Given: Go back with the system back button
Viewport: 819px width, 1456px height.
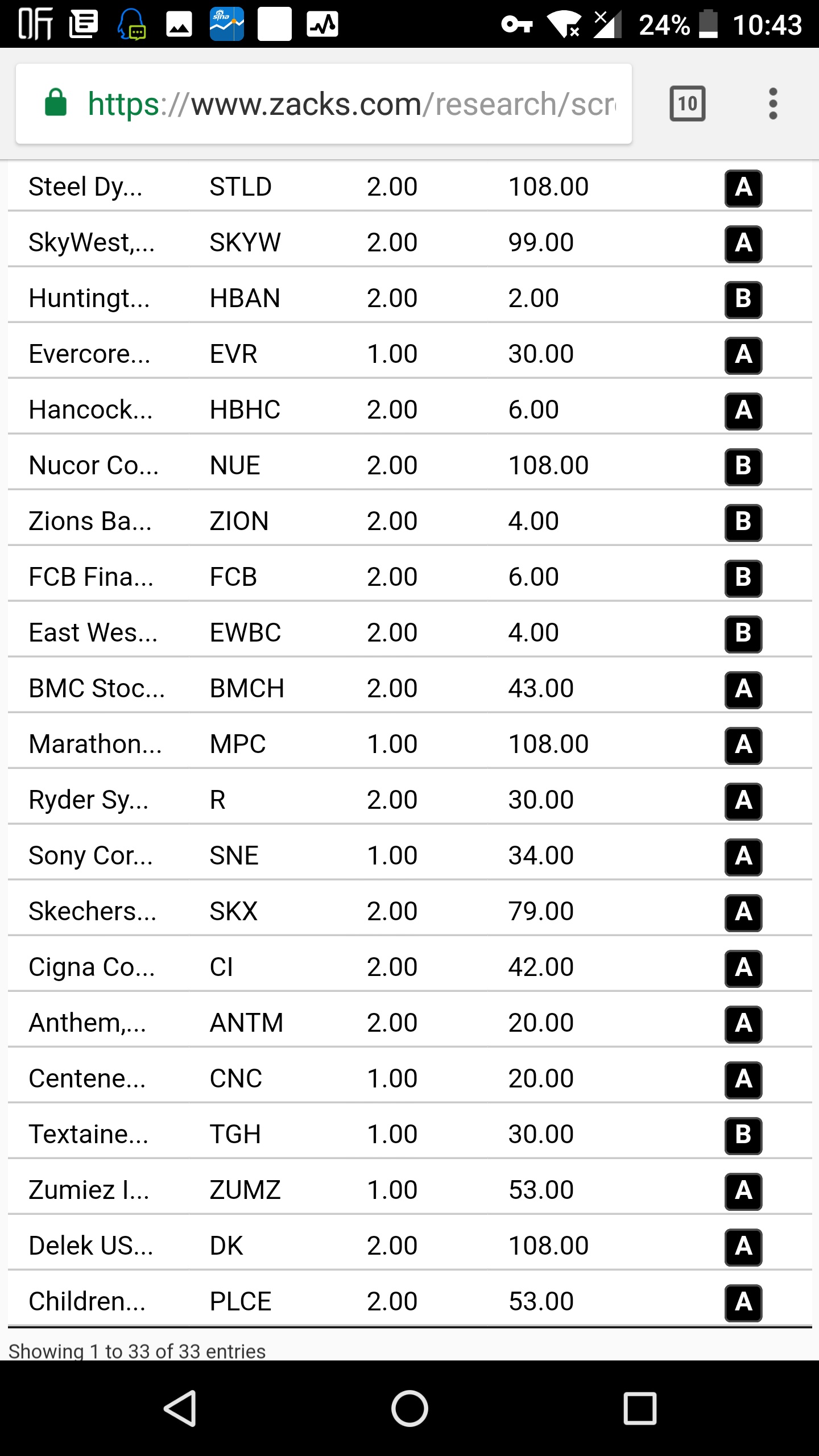Looking at the screenshot, I should pos(181,1408).
